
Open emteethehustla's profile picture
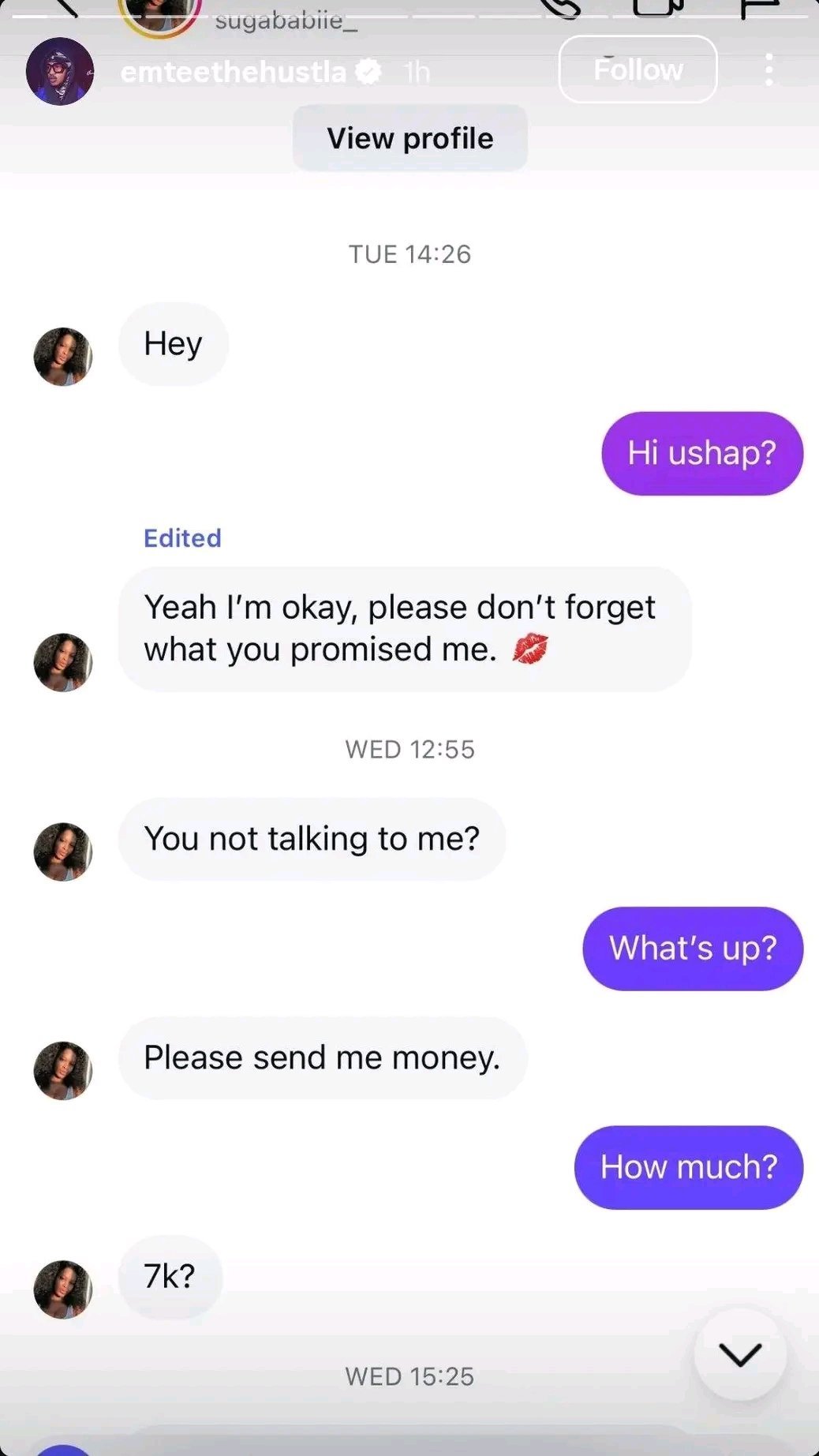pos(60,71)
